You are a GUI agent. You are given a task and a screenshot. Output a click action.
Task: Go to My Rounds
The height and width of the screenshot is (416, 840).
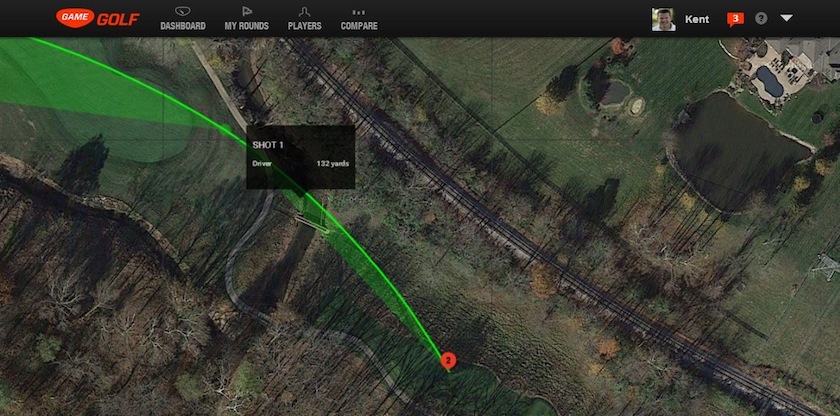pos(245,20)
